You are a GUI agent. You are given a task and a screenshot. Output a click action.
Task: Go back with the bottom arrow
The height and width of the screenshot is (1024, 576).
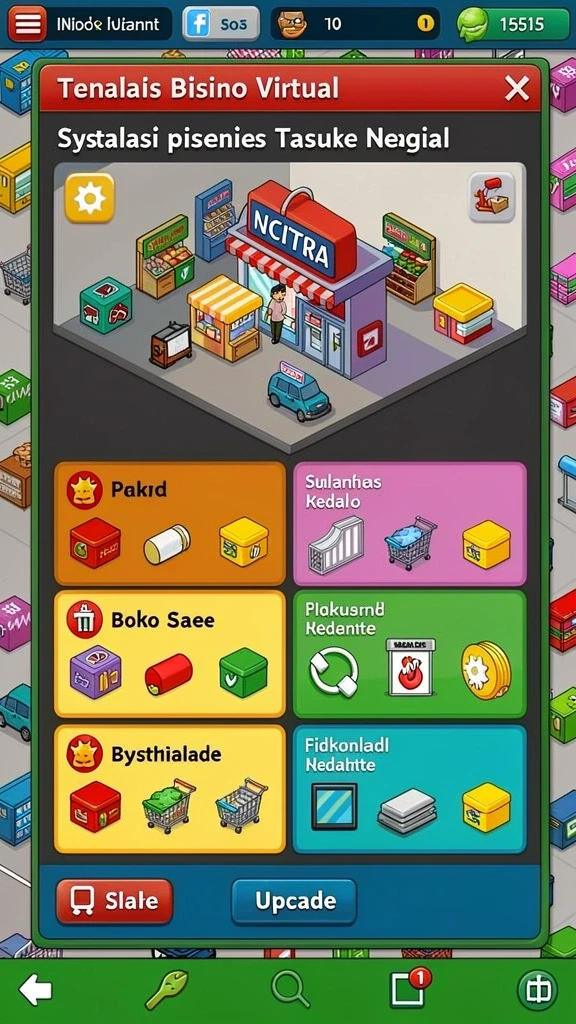click(x=35, y=991)
